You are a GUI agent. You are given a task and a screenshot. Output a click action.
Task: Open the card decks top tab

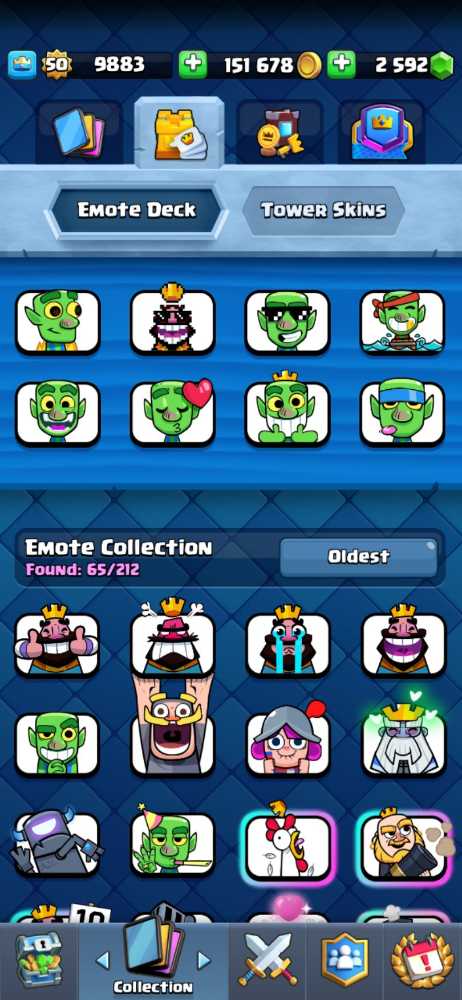pos(78,133)
